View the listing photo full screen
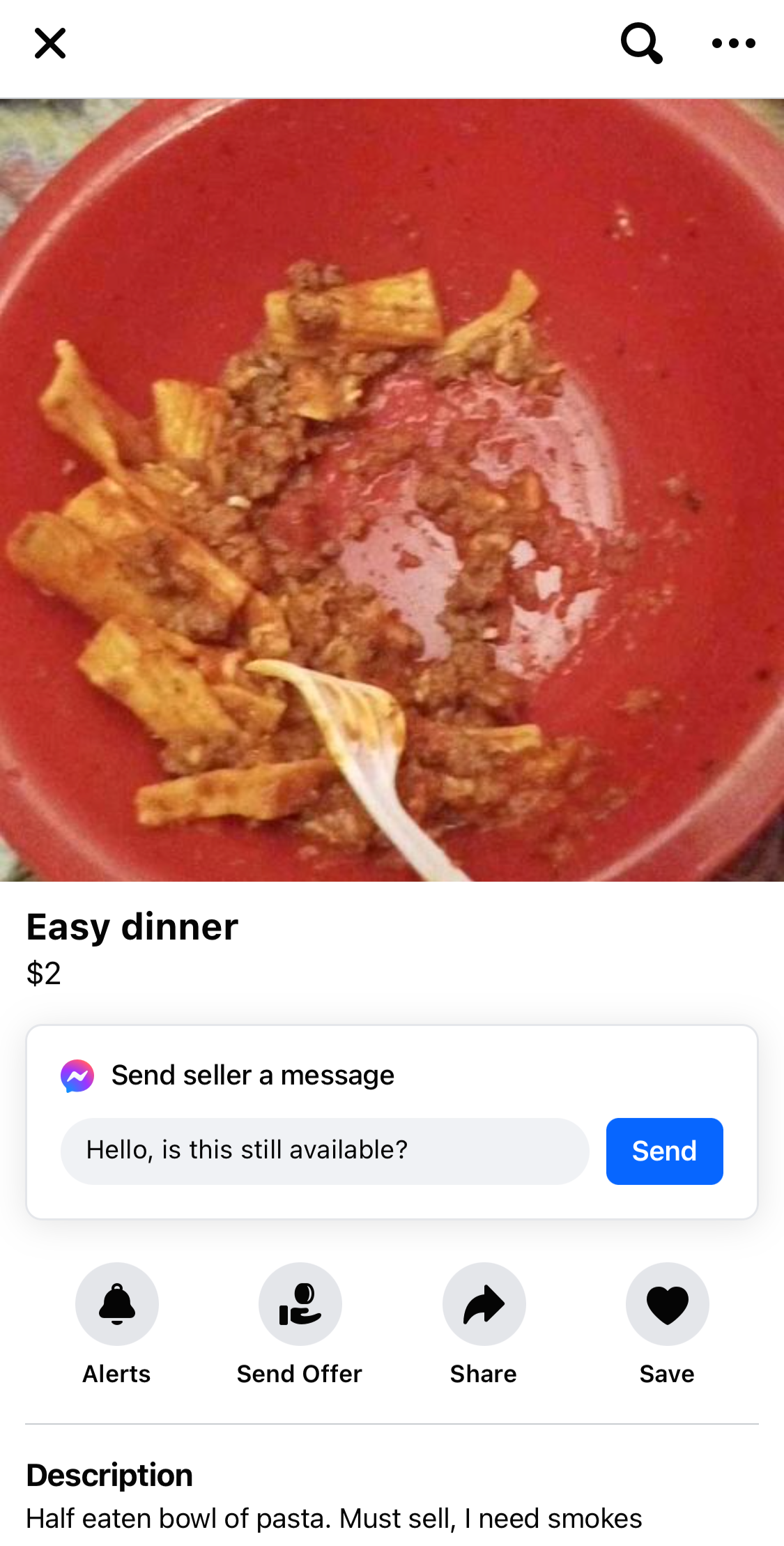Screen dimensions: 784x1546 392,489
